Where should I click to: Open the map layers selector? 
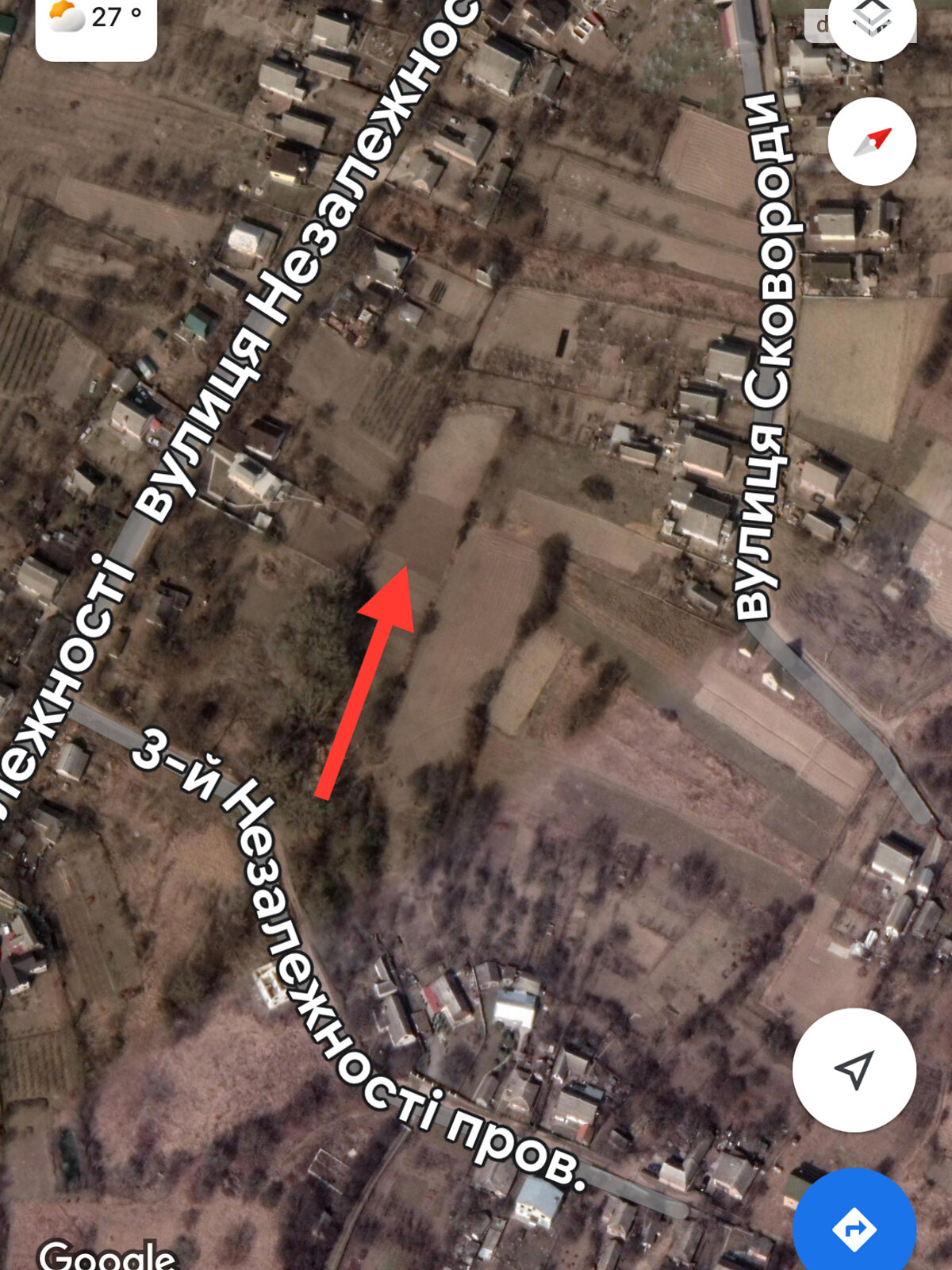tap(873, 20)
